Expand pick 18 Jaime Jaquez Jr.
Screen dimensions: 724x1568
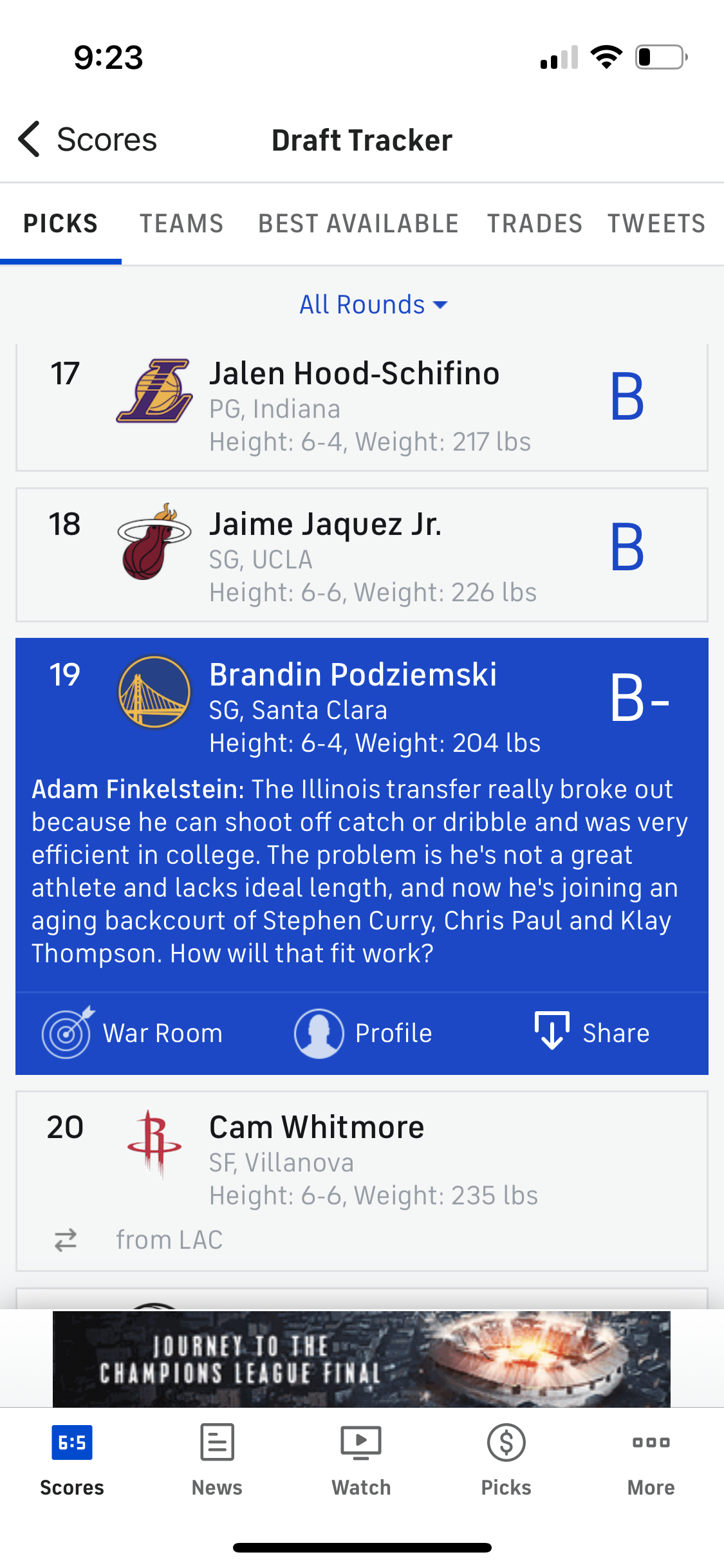coord(362,555)
